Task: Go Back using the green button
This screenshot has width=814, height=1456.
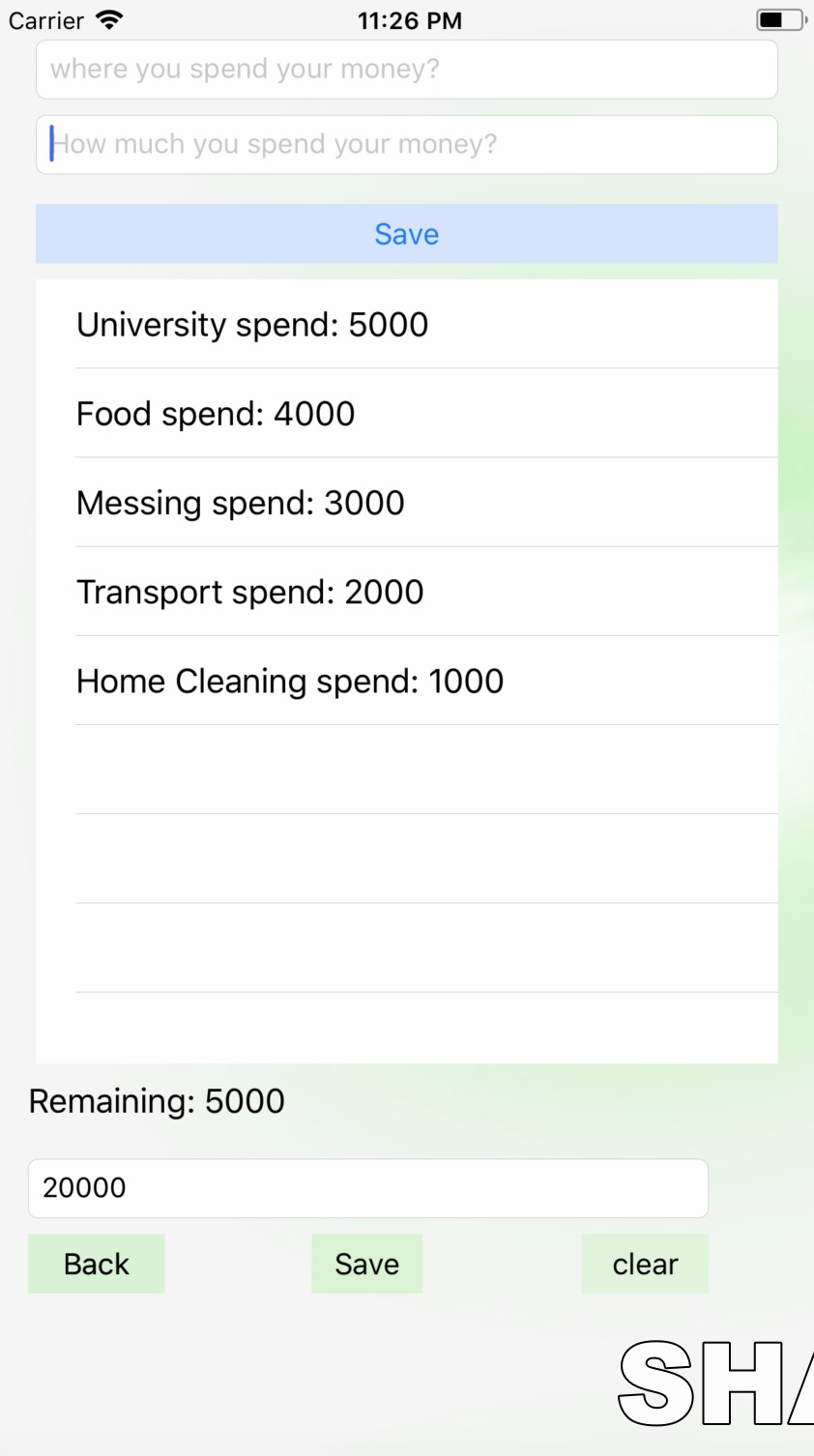Action: pyautogui.click(x=96, y=1264)
